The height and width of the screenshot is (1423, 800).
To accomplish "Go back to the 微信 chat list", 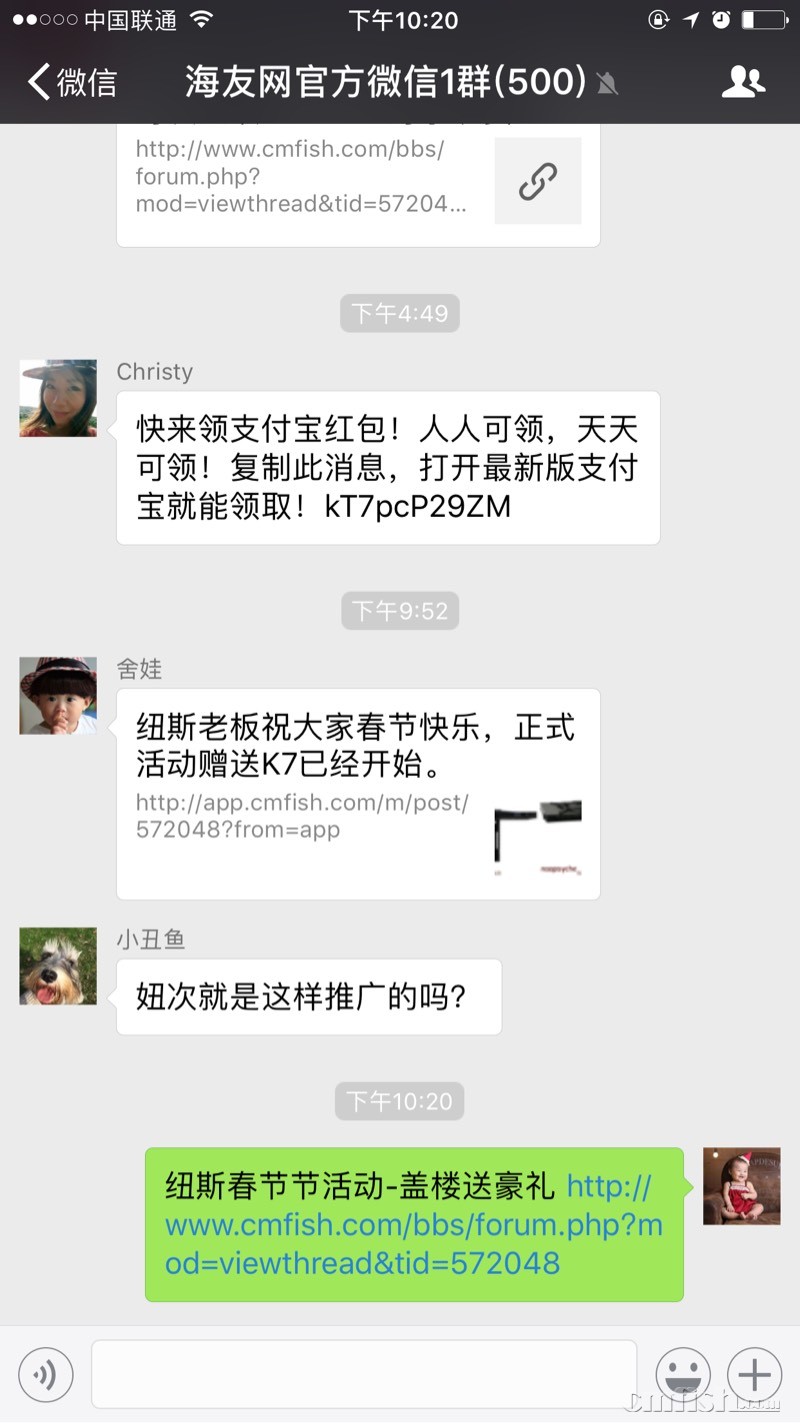I will pyautogui.click(x=72, y=82).
